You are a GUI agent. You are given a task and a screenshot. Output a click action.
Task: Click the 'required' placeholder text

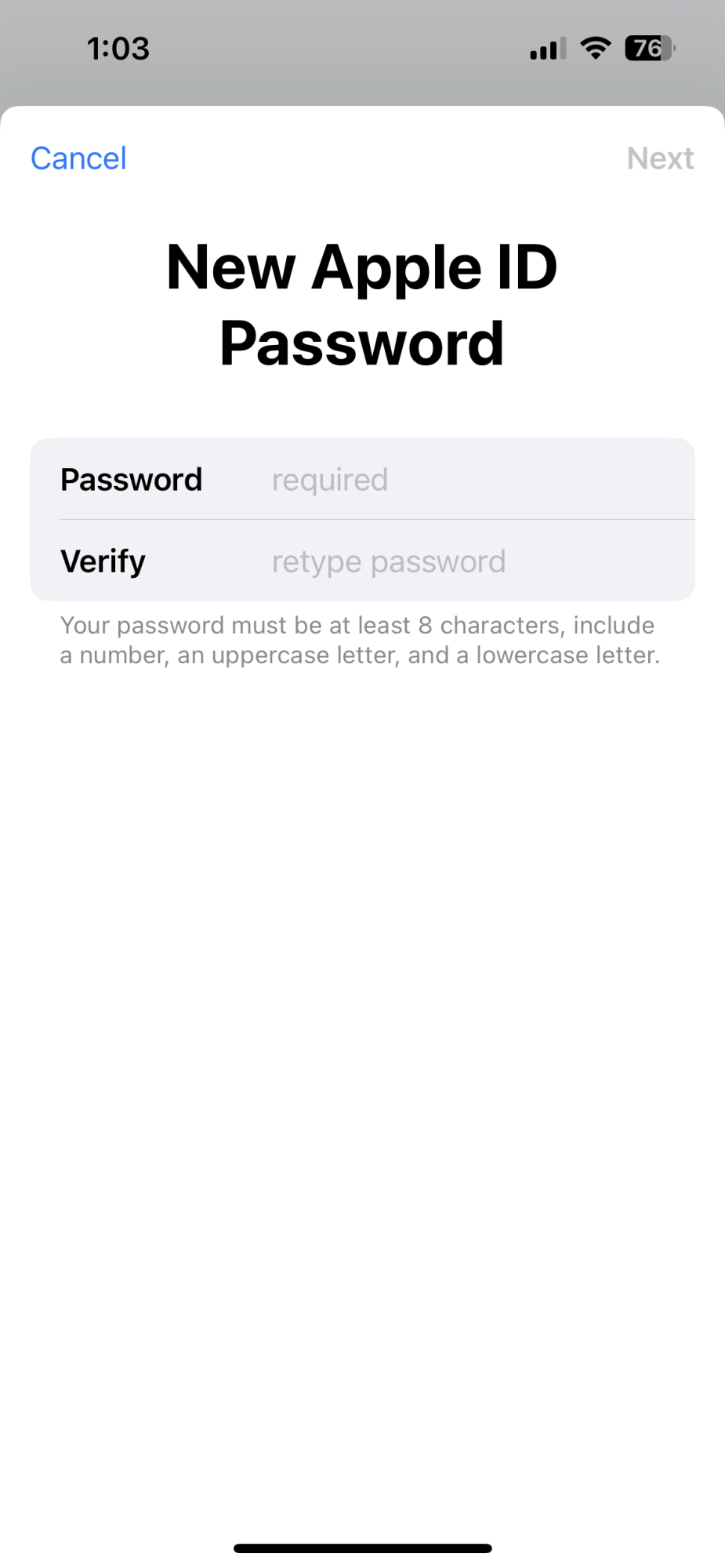click(x=329, y=479)
